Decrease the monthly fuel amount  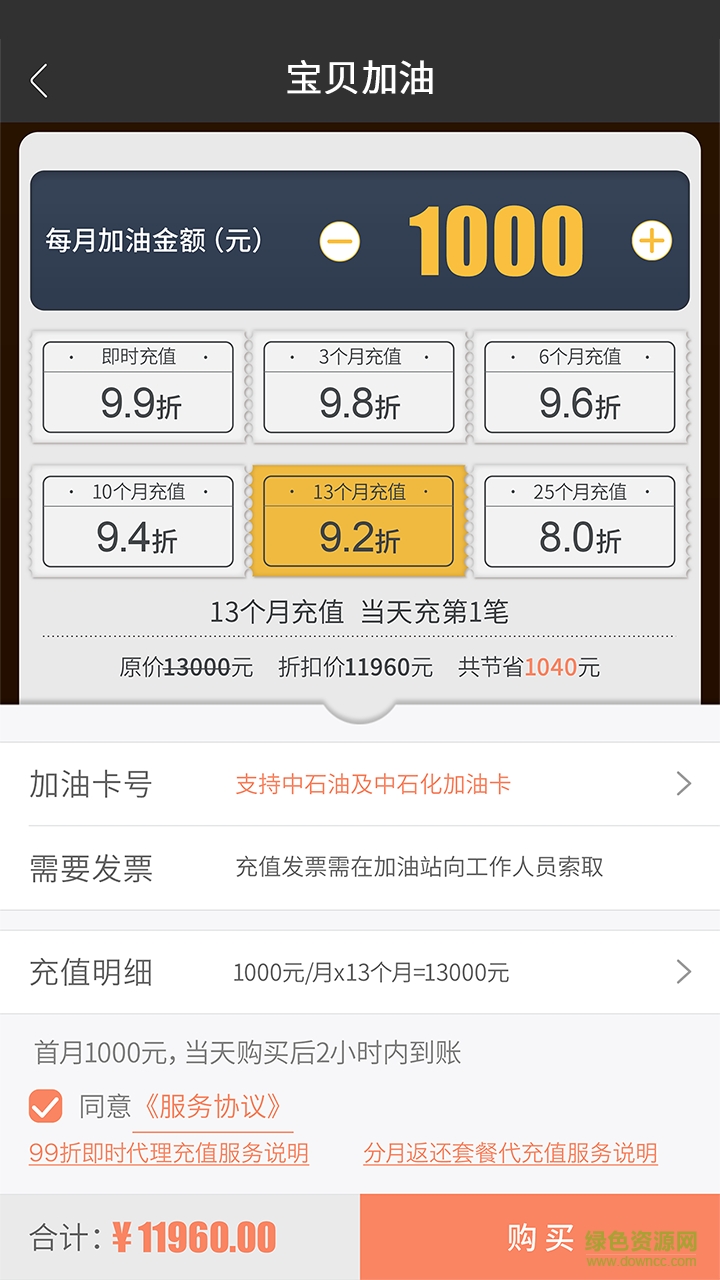point(339,241)
